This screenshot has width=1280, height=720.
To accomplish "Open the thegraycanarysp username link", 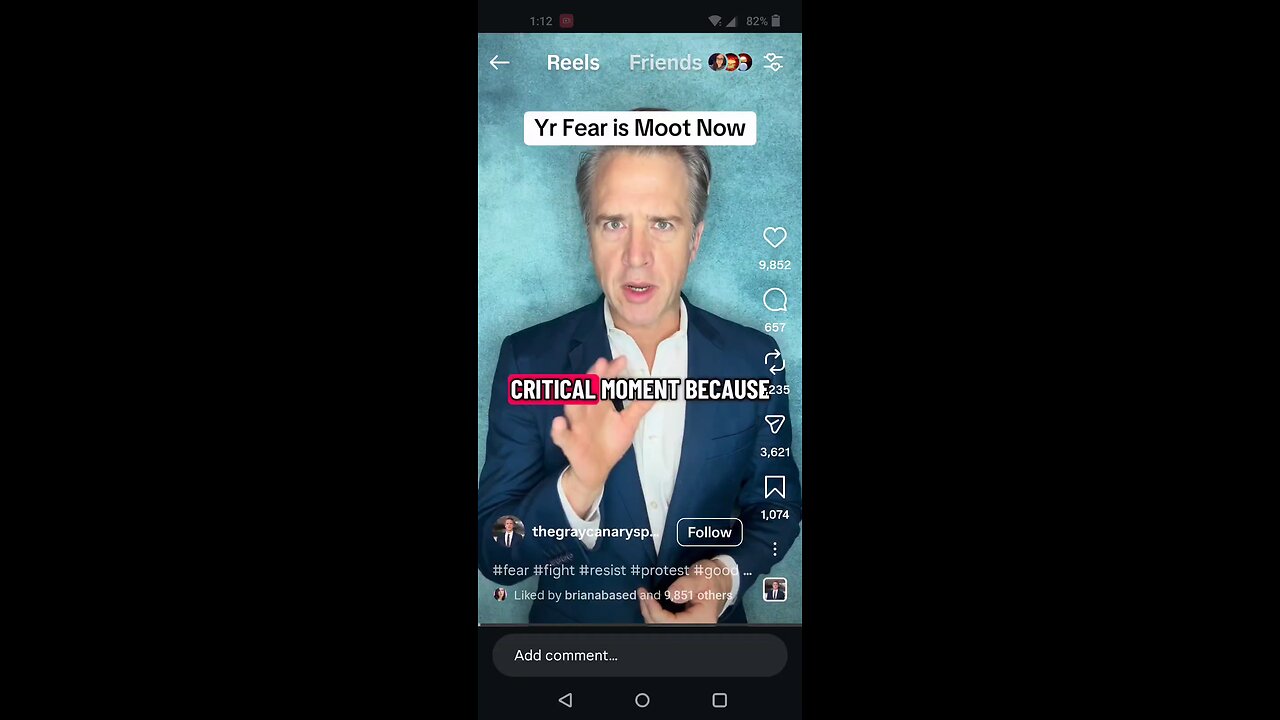I will pos(594,532).
